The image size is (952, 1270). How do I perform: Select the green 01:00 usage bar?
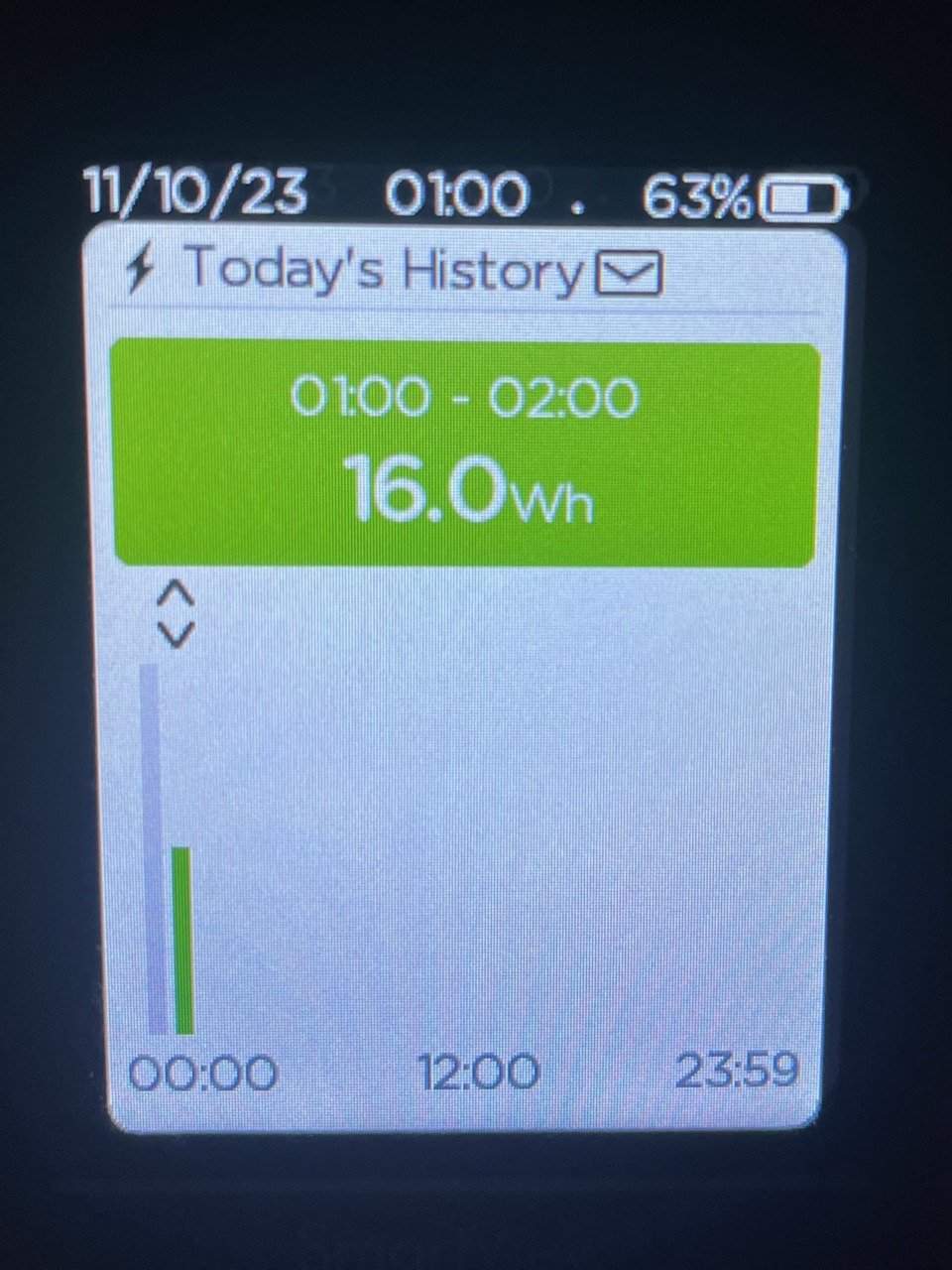pos(181,941)
